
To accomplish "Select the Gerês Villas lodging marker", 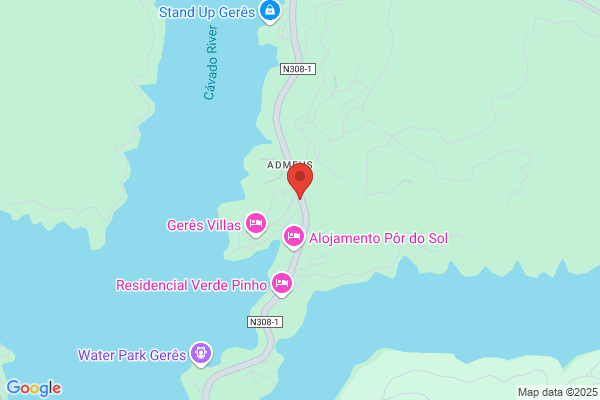I will pos(256,224).
